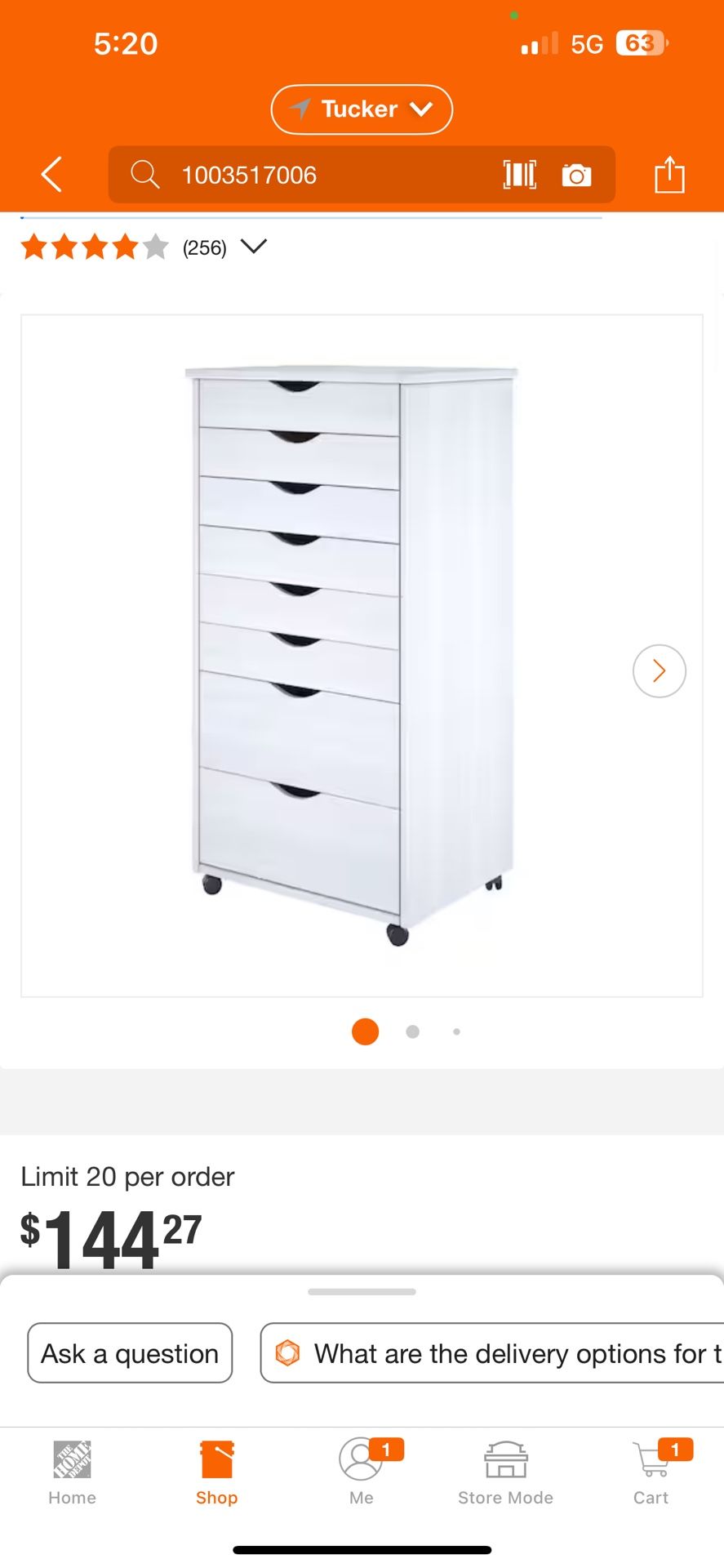Select the delivery options suggested question
Image resolution: width=724 pixels, height=1568 pixels.
pyautogui.click(x=498, y=1353)
